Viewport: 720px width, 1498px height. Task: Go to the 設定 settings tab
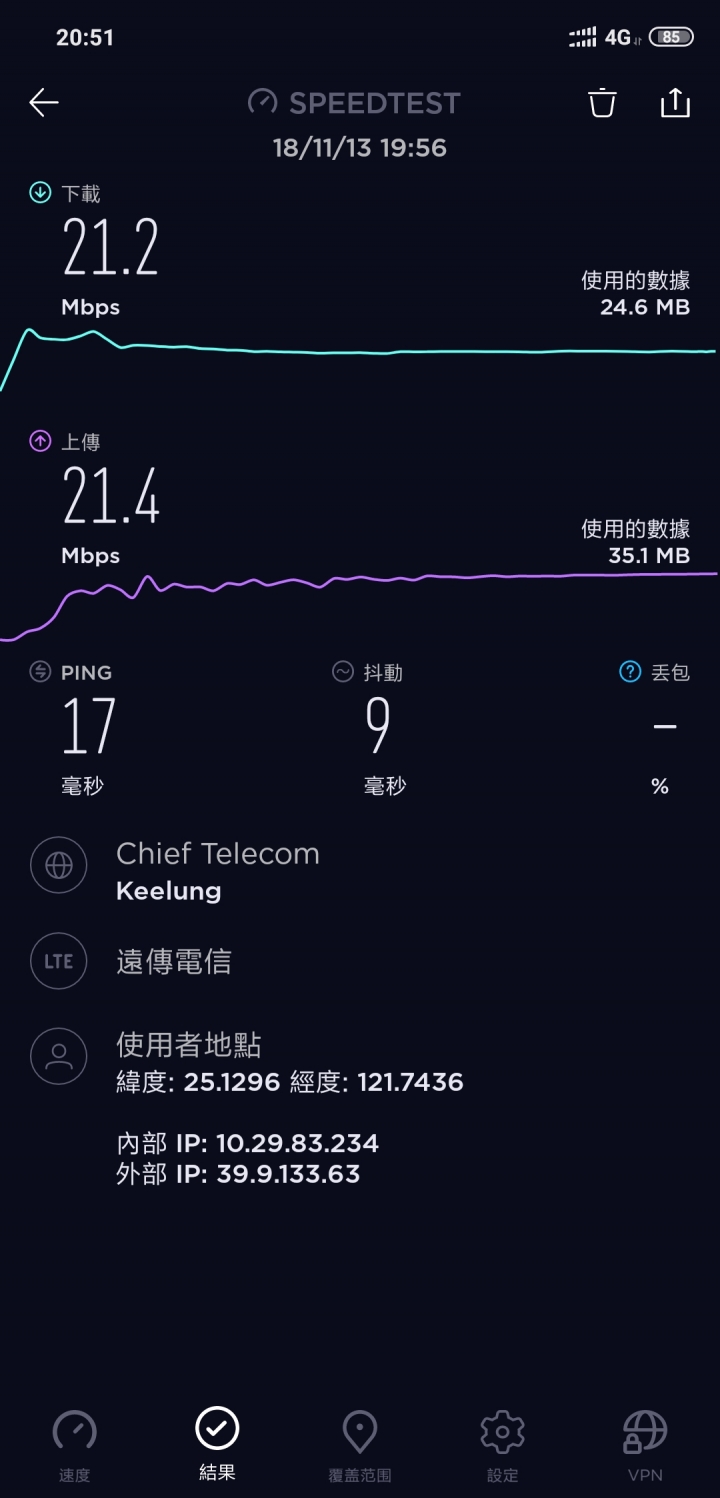pos(502,1445)
